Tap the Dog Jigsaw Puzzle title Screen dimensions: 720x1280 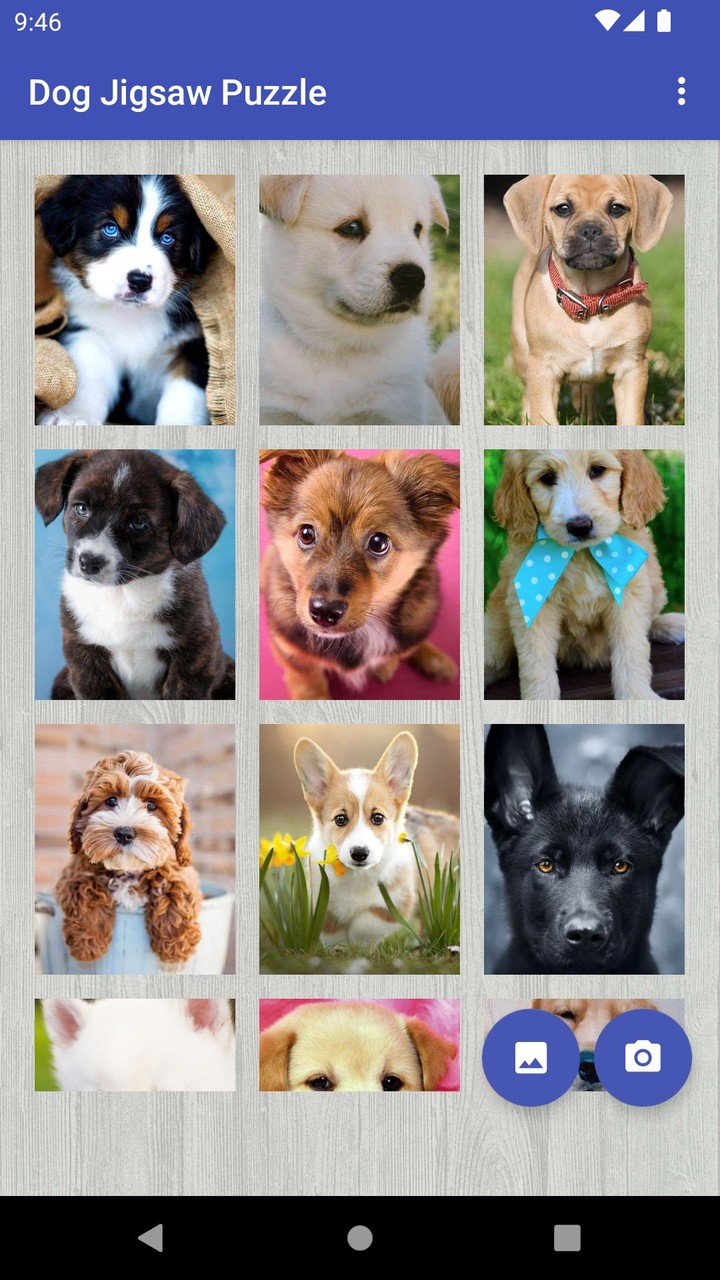click(x=178, y=92)
